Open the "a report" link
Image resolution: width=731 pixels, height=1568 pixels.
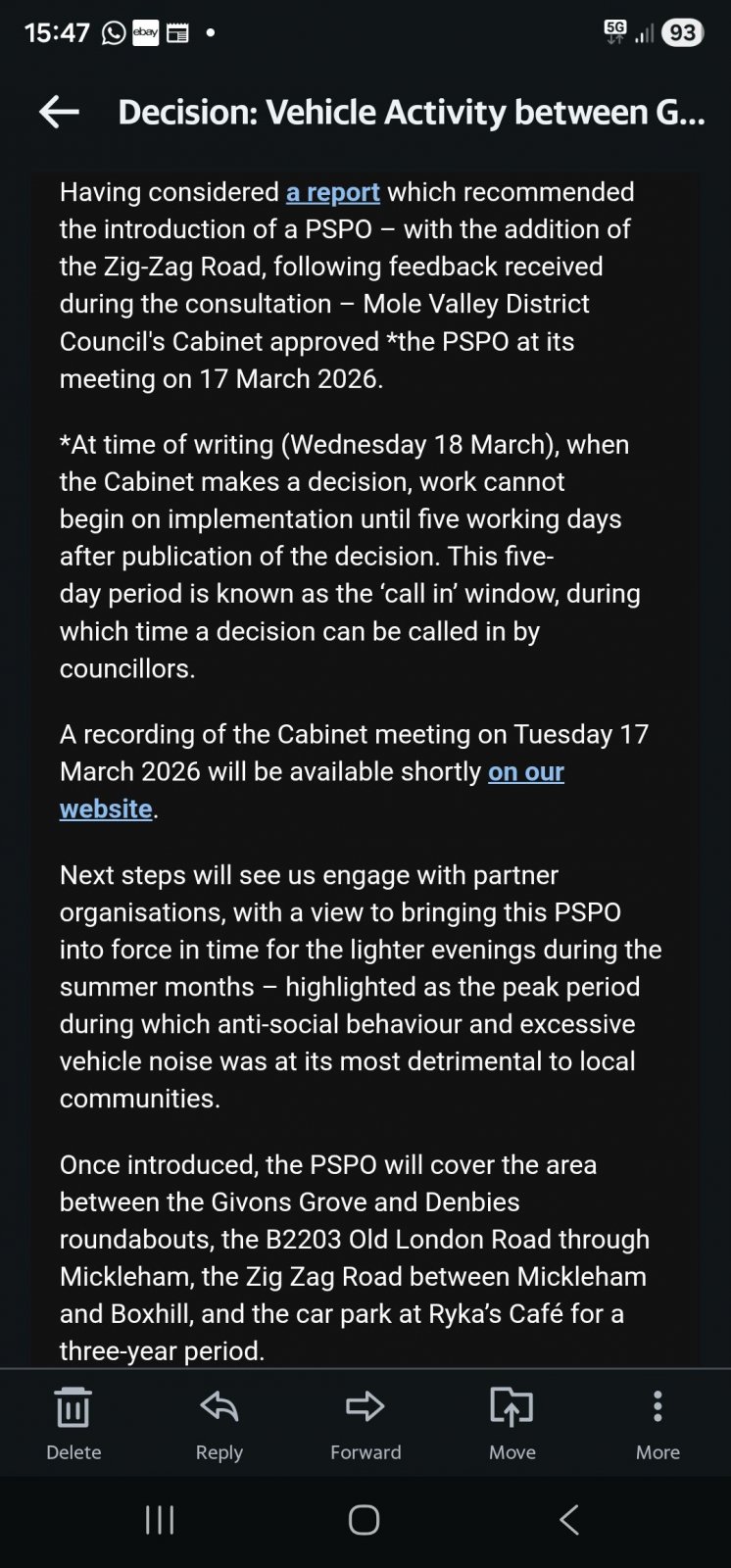point(332,192)
